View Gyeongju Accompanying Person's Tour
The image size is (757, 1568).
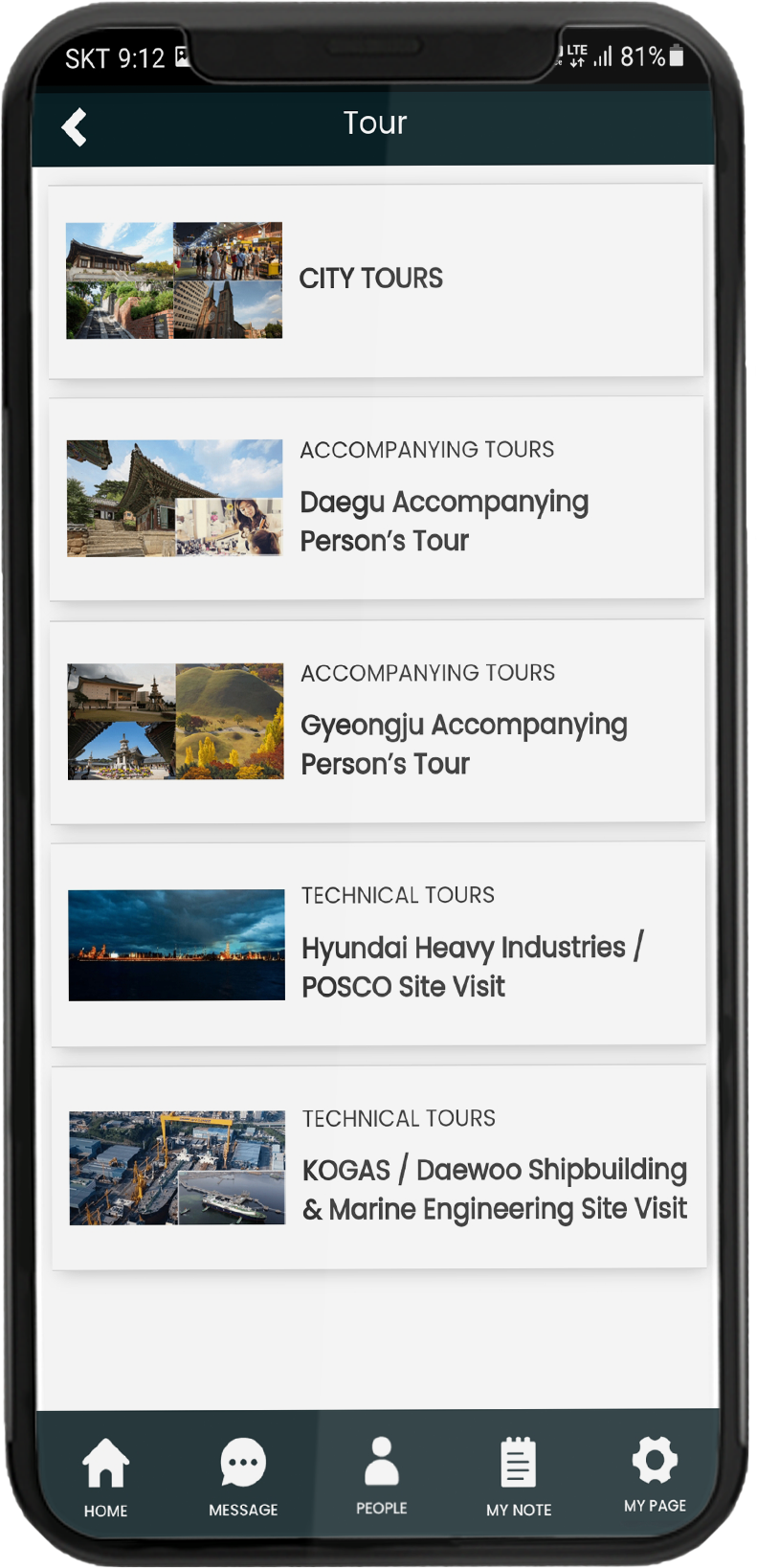click(377, 722)
